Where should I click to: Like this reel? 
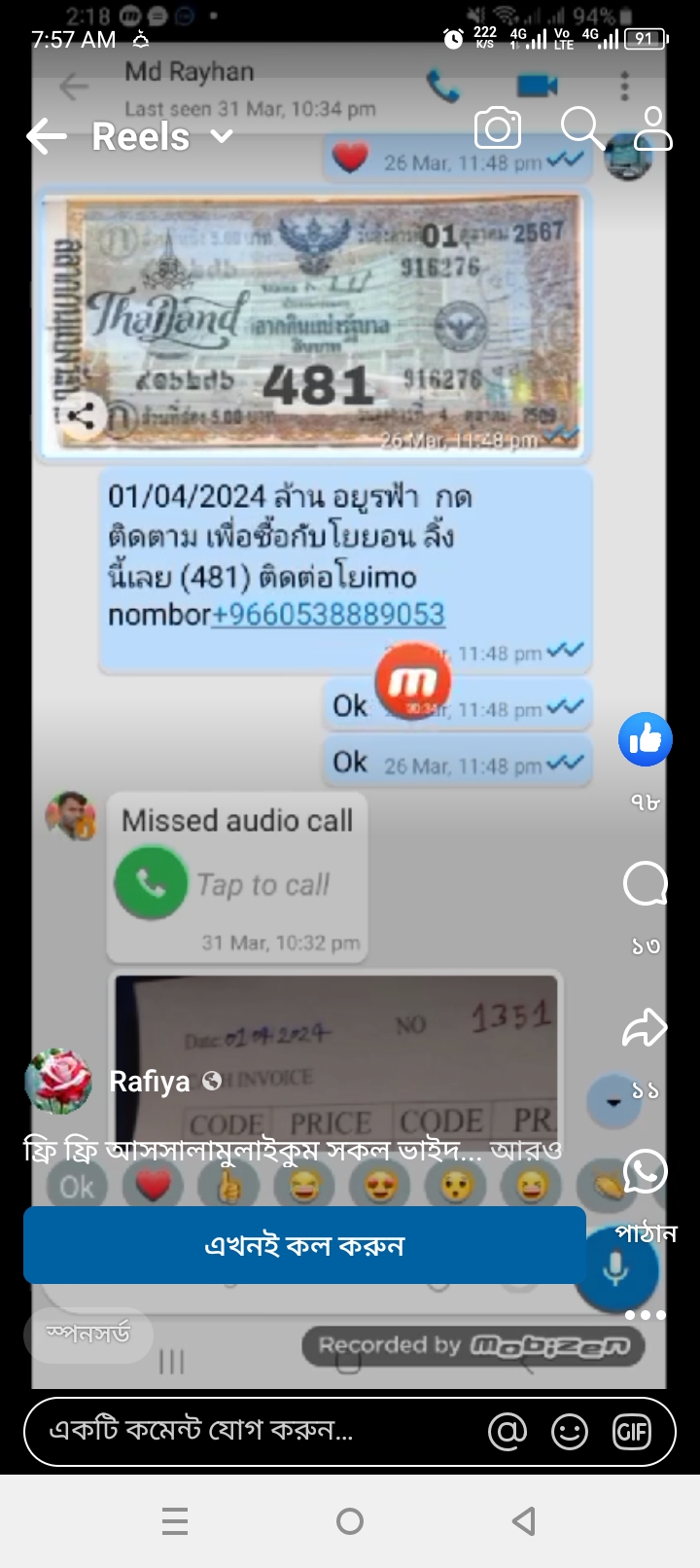[645, 740]
